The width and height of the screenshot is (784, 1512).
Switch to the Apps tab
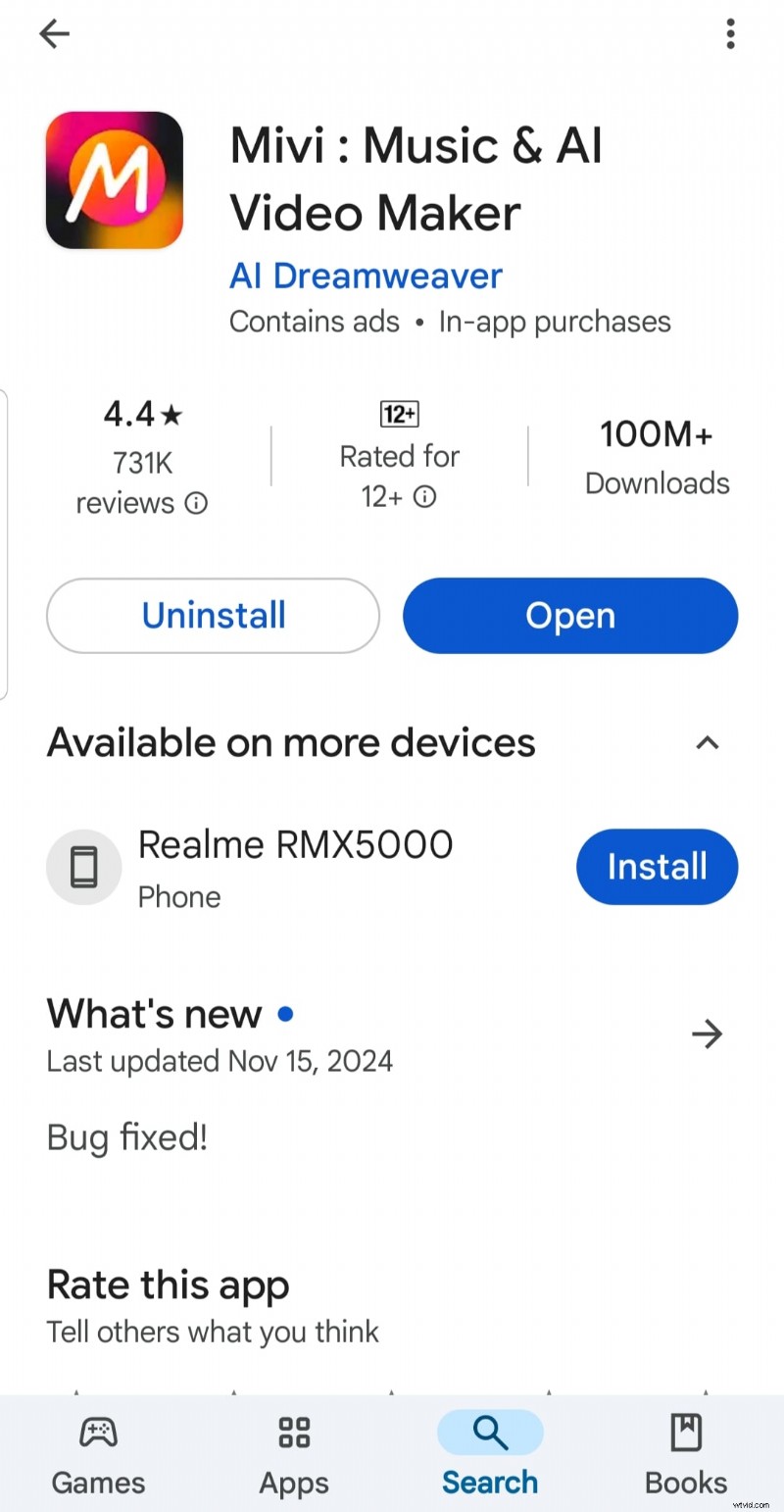(x=294, y=1454)
